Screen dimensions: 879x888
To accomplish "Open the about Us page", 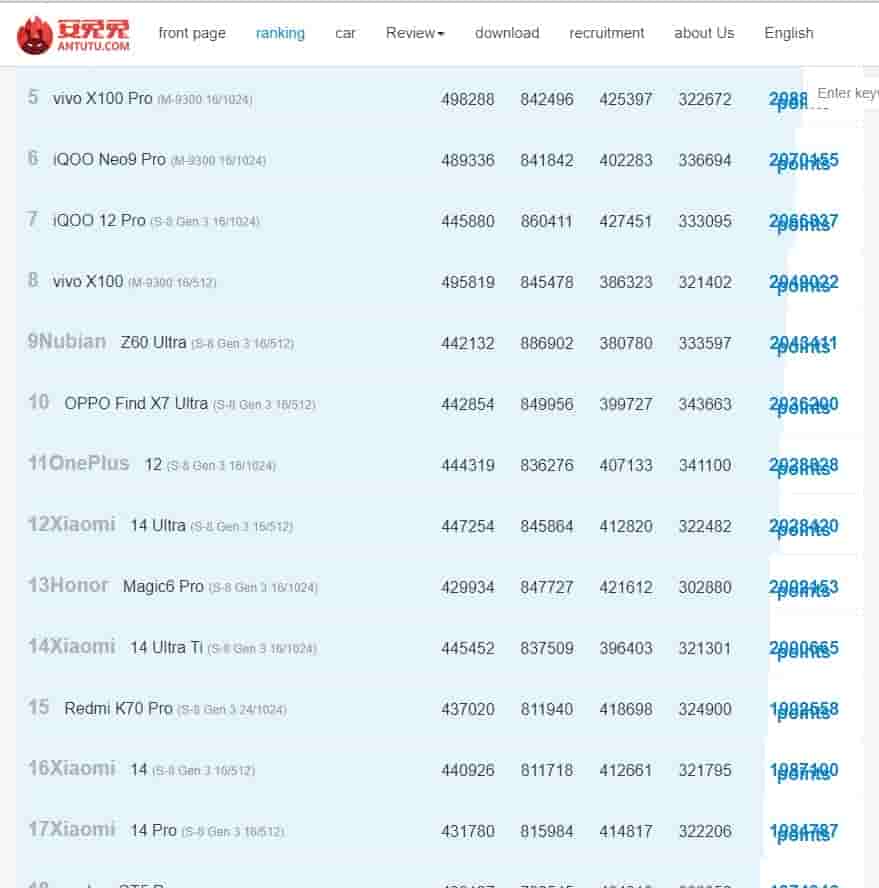I will (x=704, y=33).
